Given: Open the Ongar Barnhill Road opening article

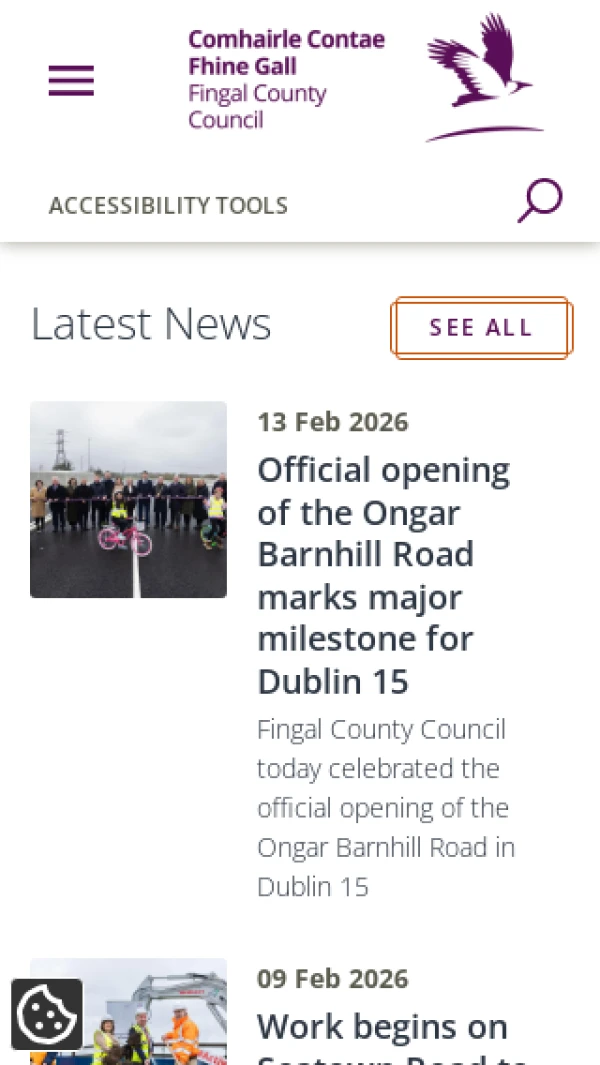Looking at the screenshot, I should pyautogui.click(x=384, y=575).
